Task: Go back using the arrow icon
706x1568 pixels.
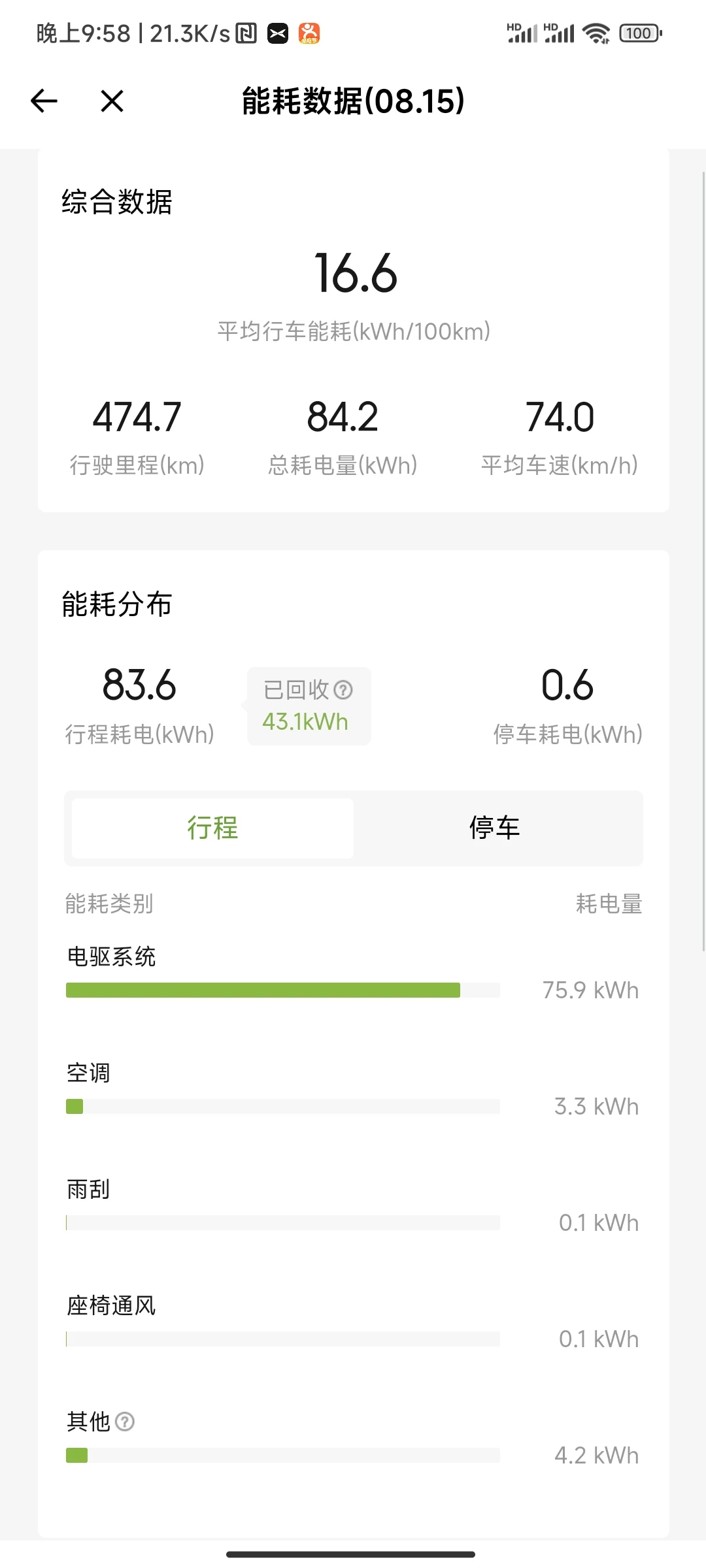Action: (44, 101)
